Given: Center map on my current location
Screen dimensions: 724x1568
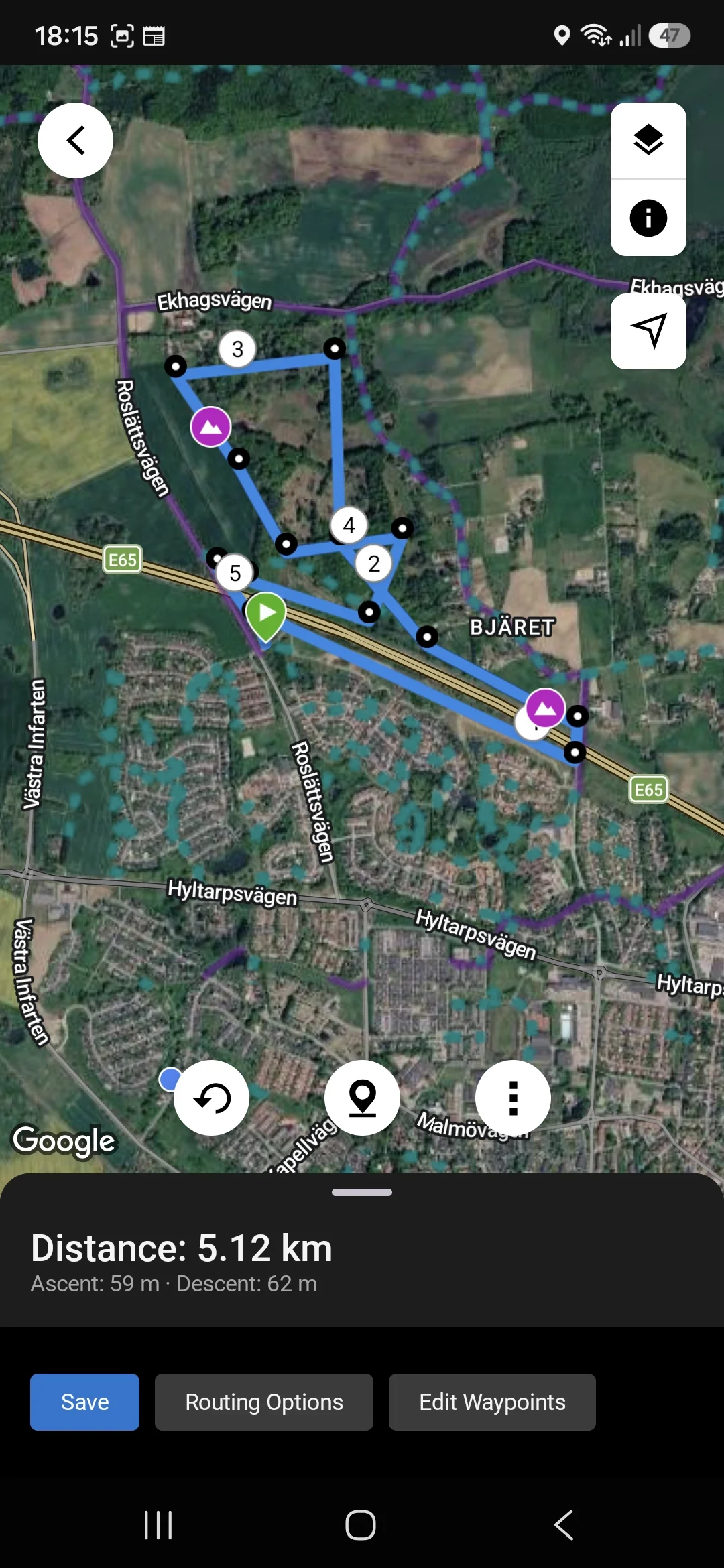Looking at the screenshot, I should [x=648, y=331].
